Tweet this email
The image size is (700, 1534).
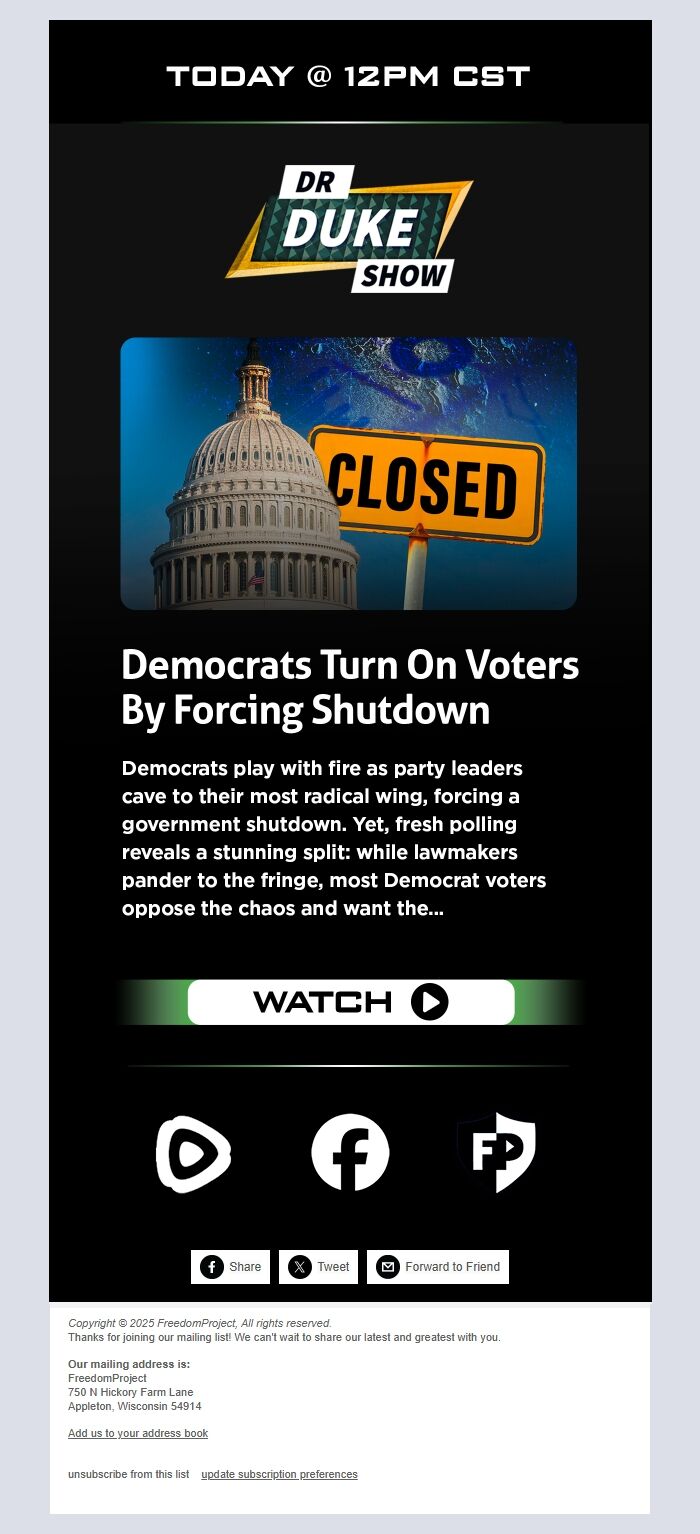click(319, 1267)
